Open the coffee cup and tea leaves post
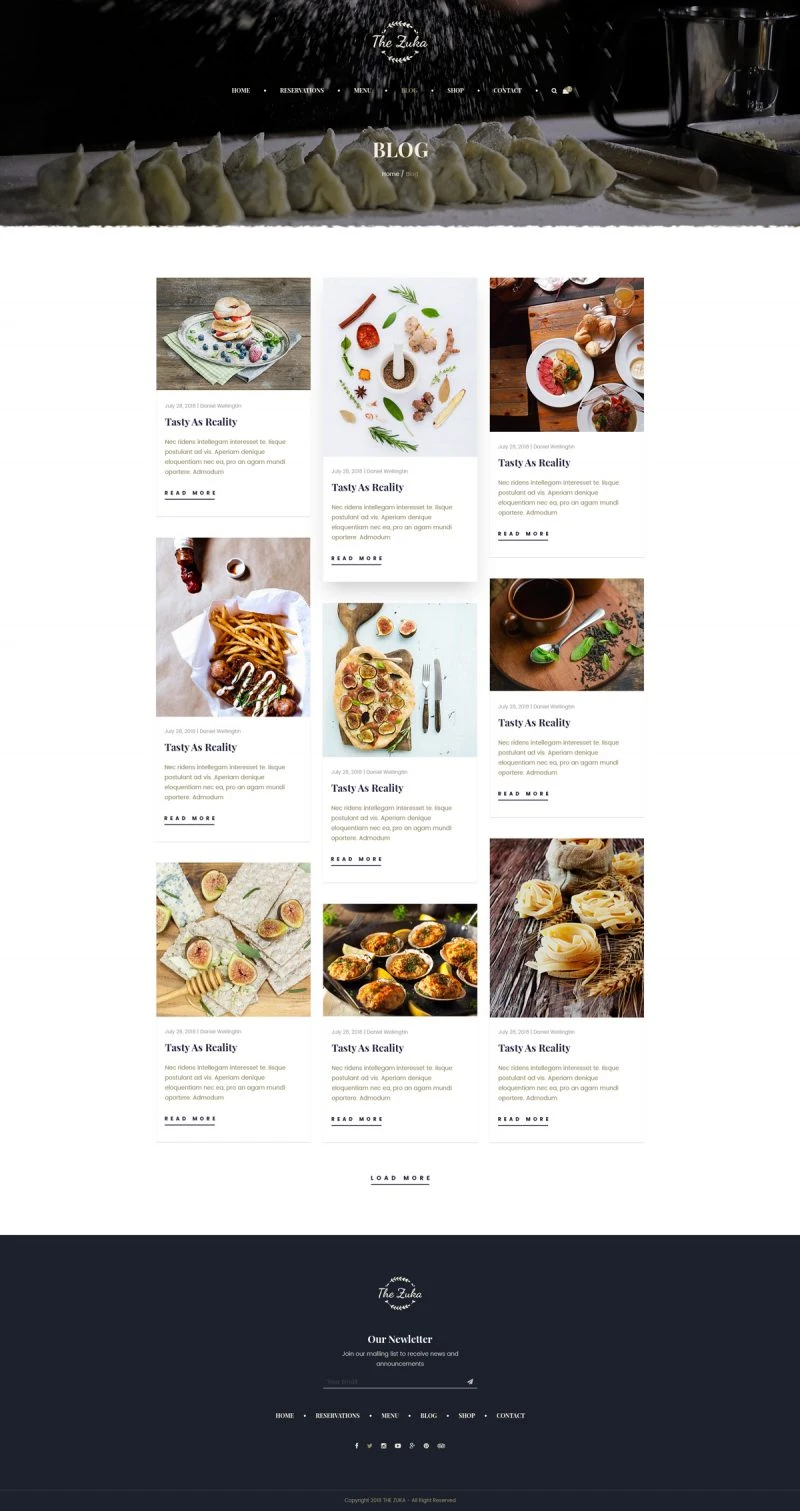This screenshot has width=800, height=1511. click(567, 634)
